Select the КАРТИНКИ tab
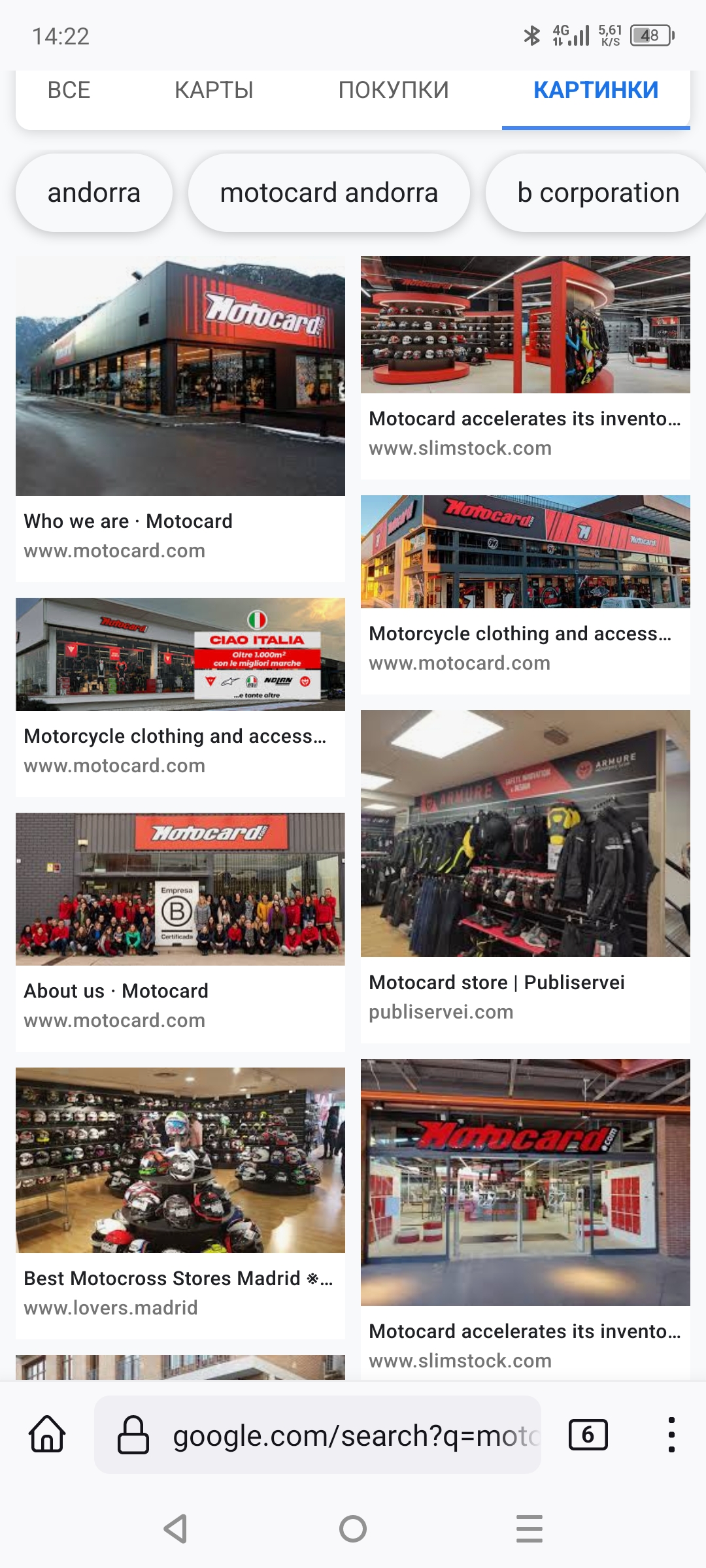Screen dimensions: 706x1568 click(x=596, y=90)
